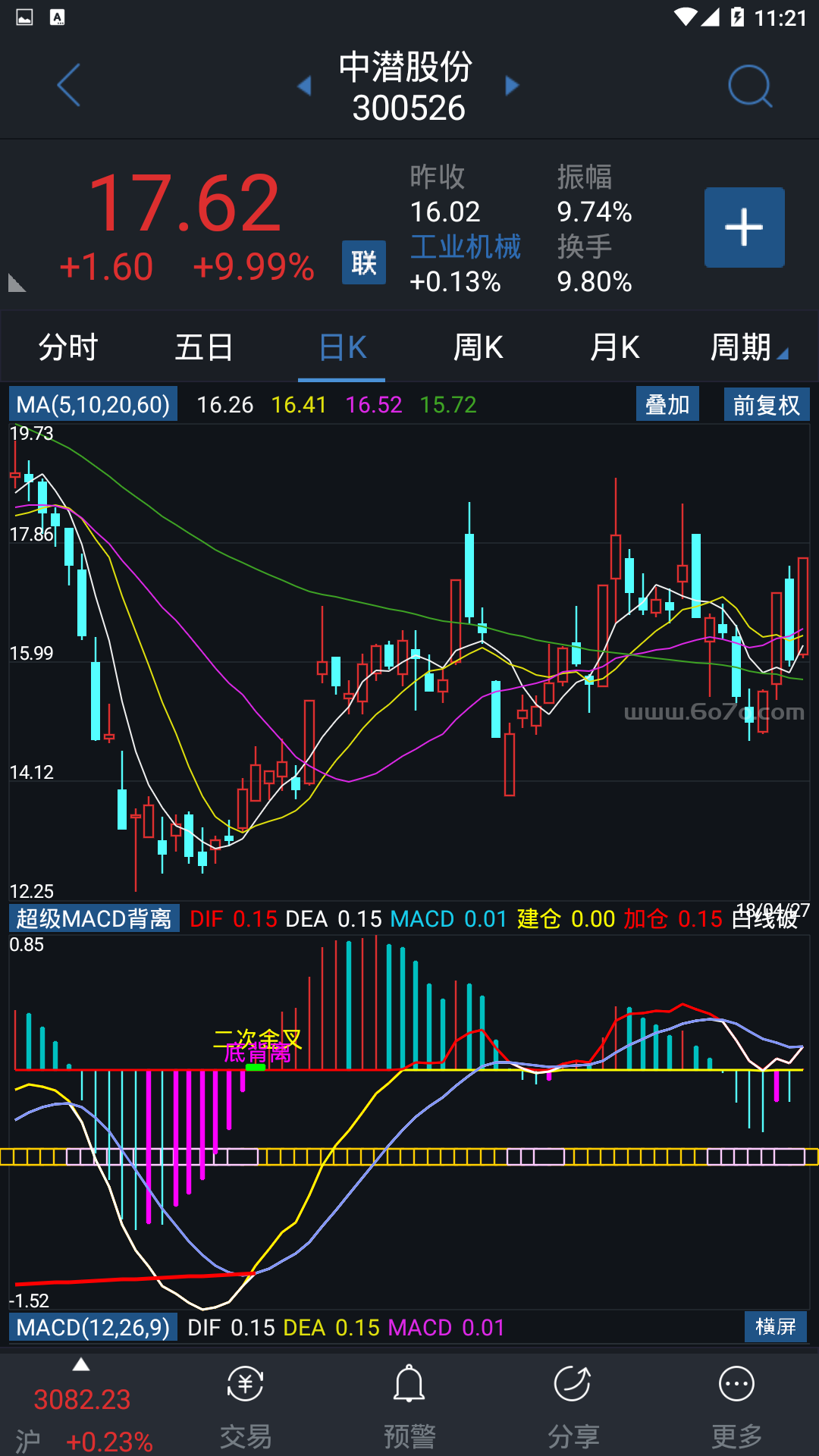Open the 交易 trade option
Viewport: 819px width, 1456px height.
(x=246, y=1407)
